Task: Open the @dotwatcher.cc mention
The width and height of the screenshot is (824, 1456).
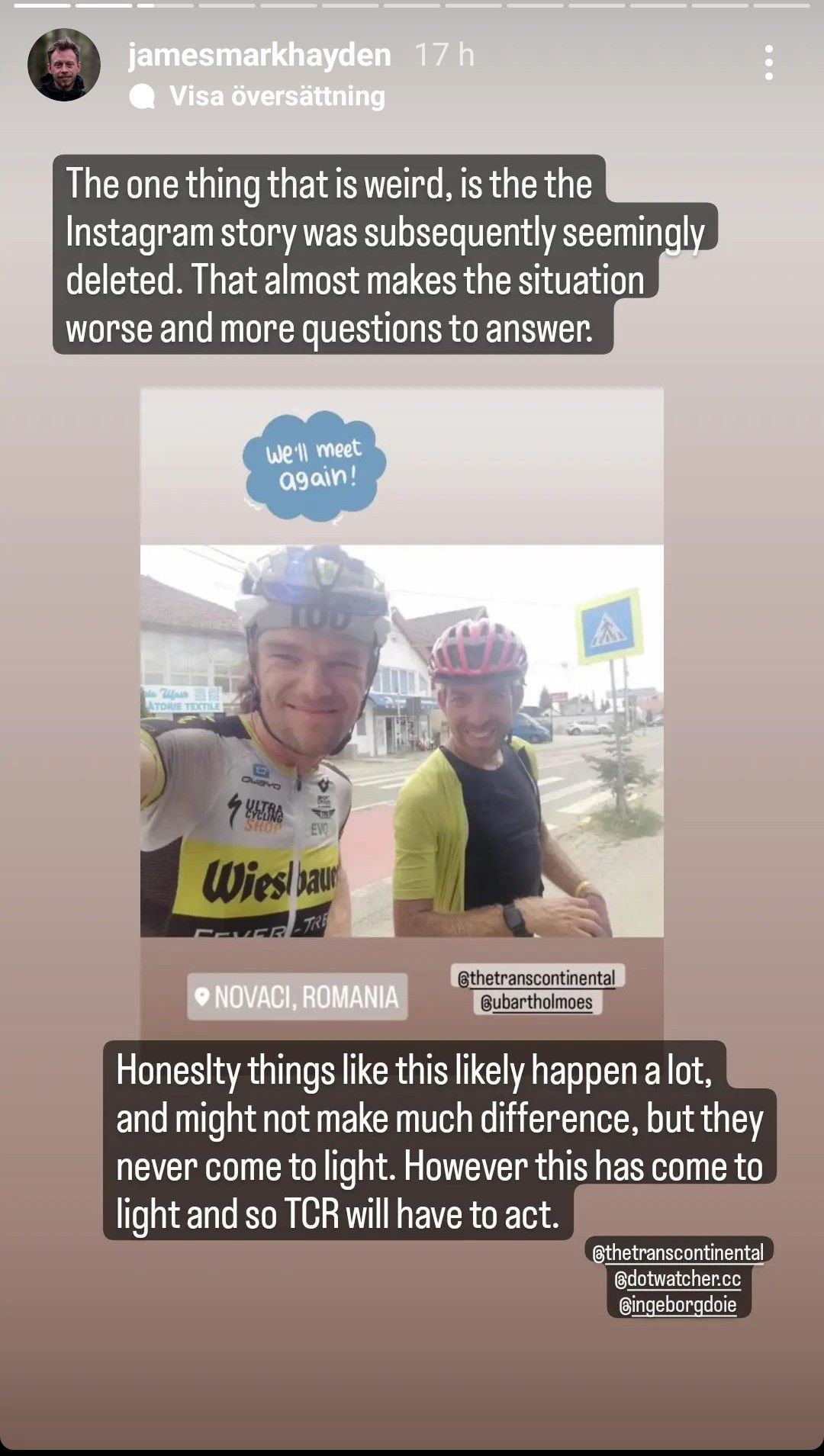Action: (678, 1278)
